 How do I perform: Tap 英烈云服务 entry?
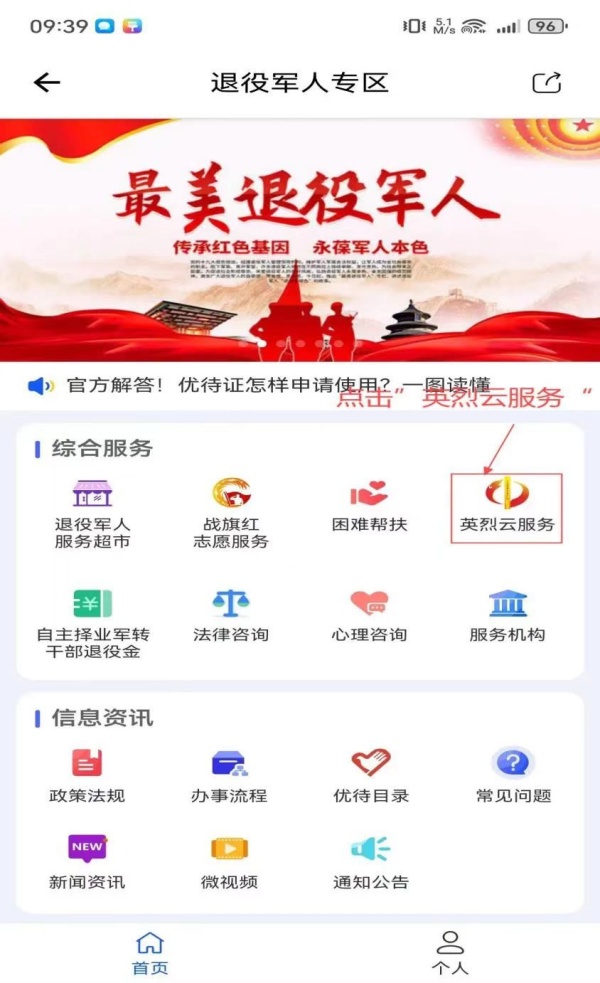[x=507, y=507]
